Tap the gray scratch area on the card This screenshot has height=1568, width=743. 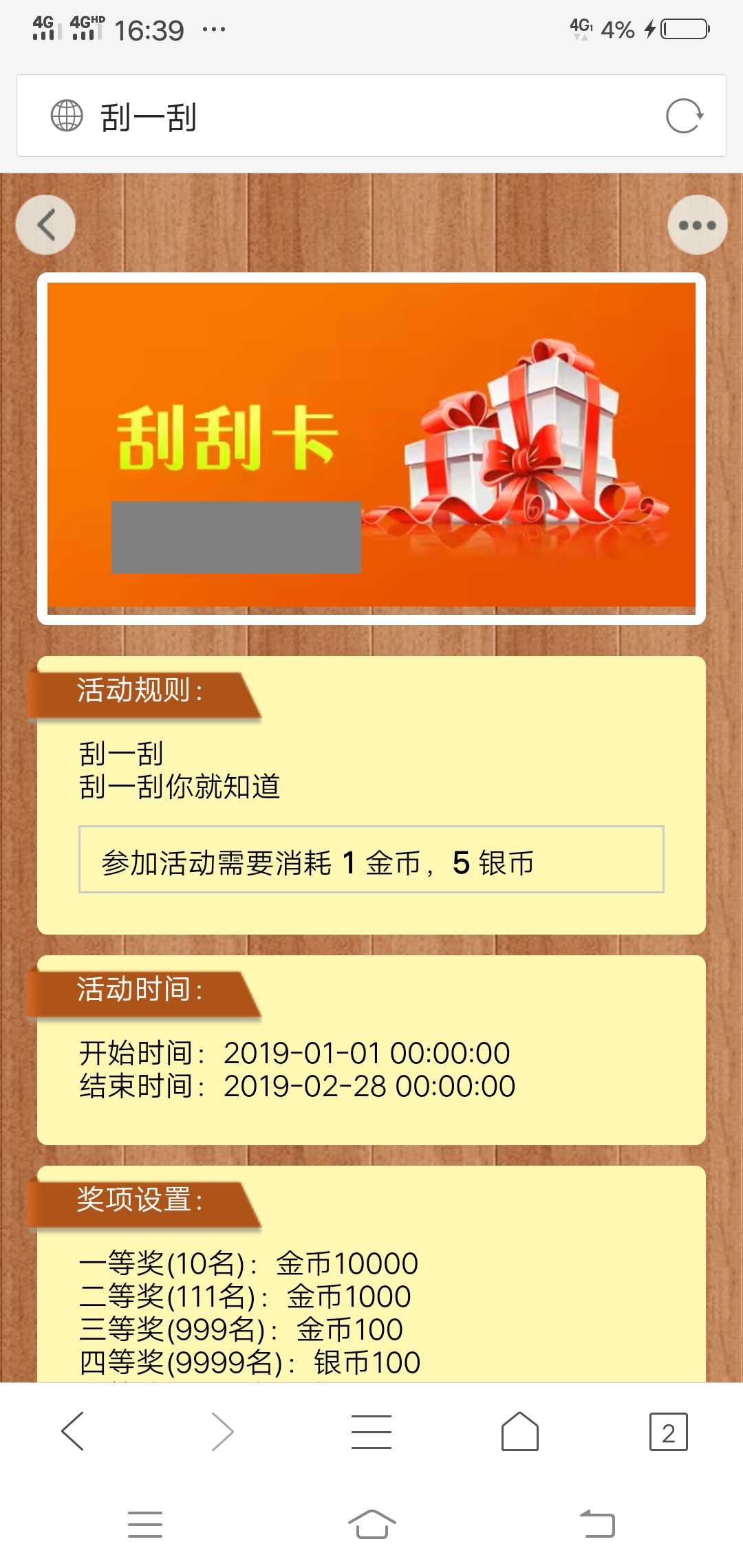236,537
